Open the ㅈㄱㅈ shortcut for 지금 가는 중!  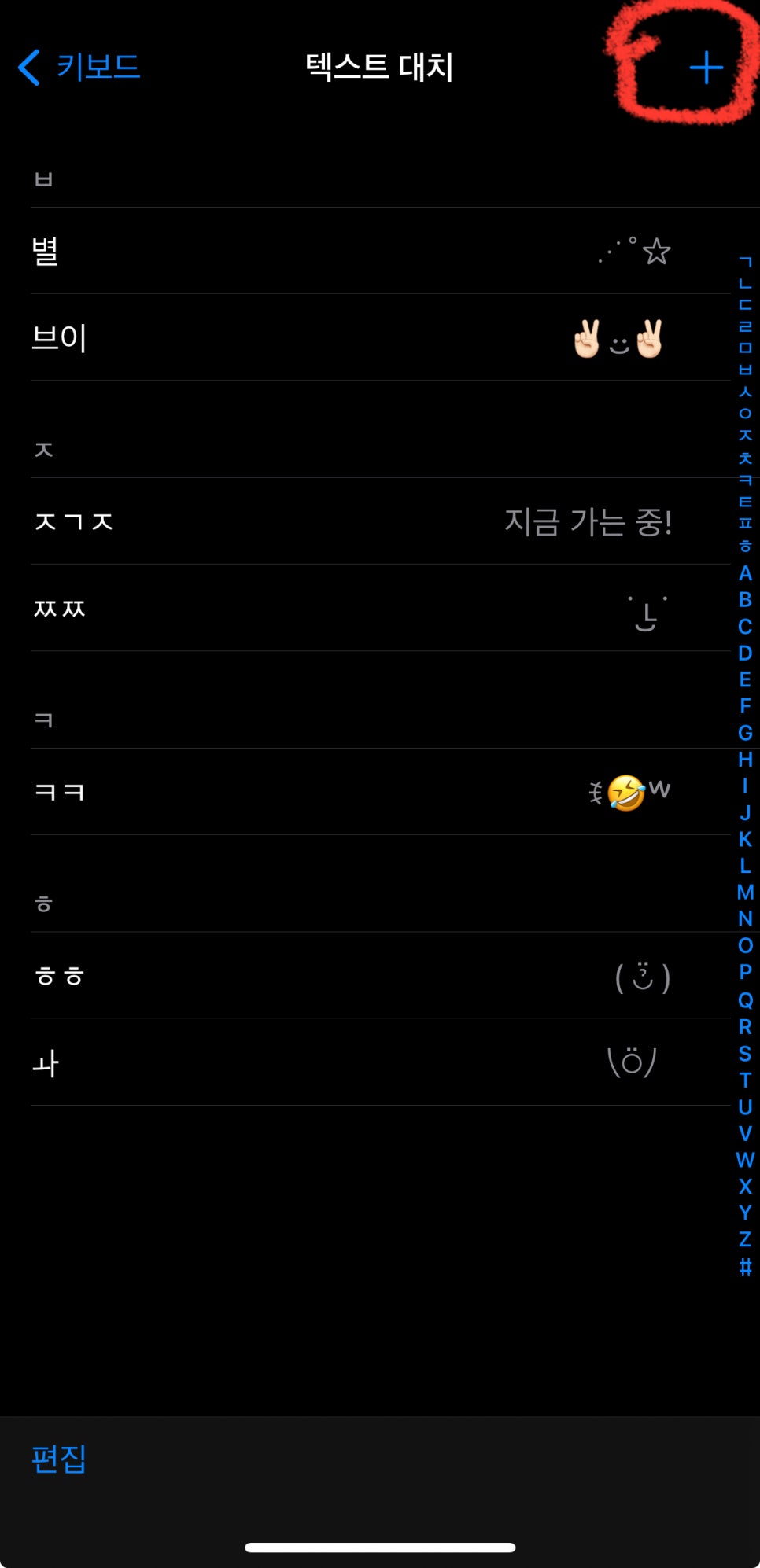click(x=354, y=521)
